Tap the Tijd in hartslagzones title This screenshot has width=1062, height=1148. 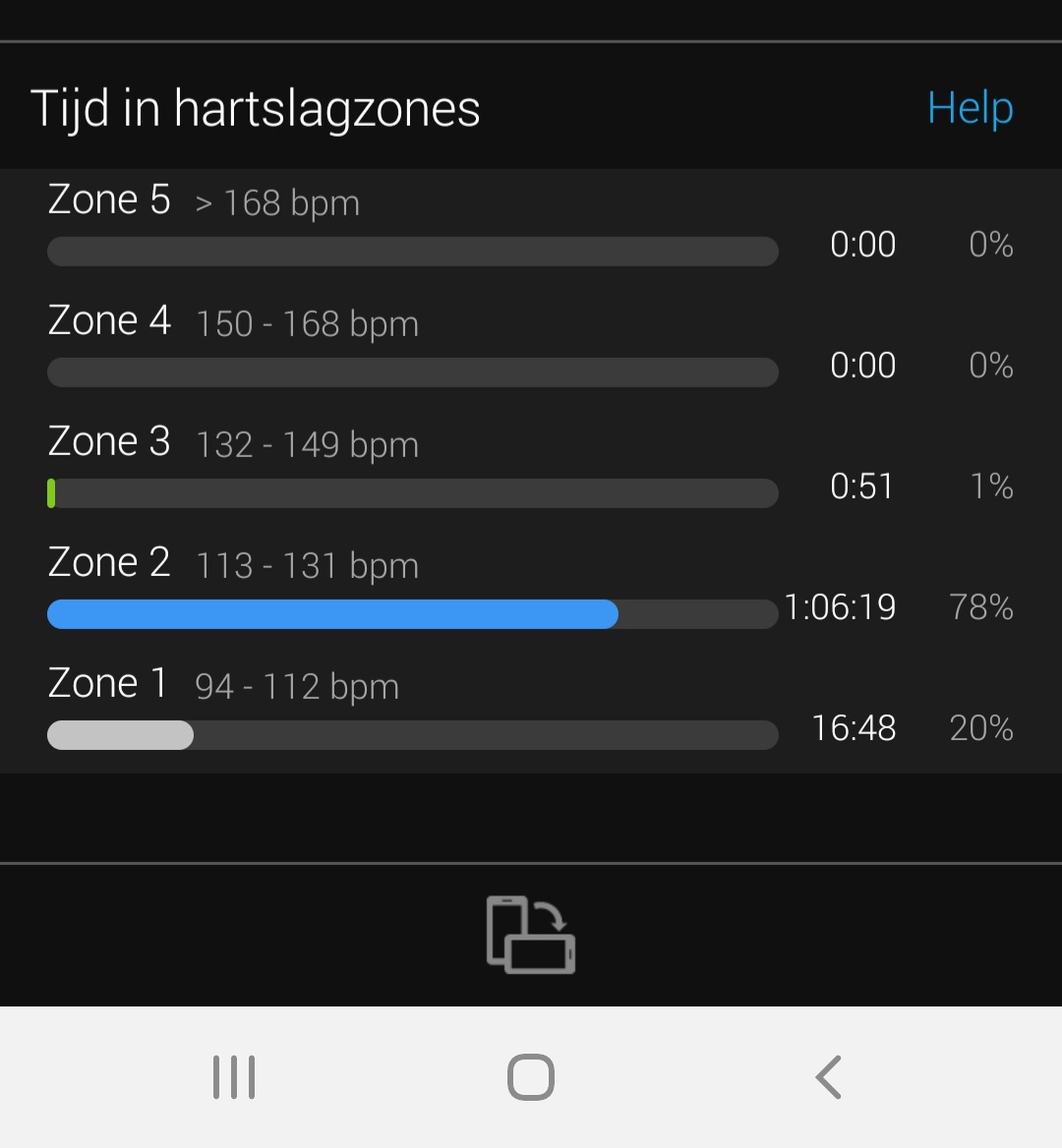point(257,108)
